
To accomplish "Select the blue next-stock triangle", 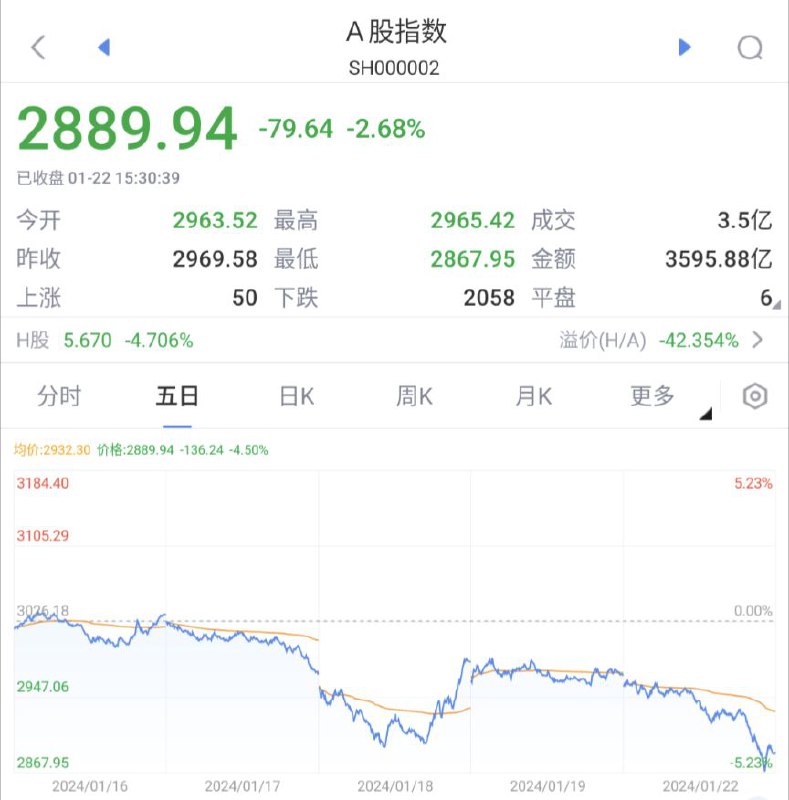I will point(684,47).
